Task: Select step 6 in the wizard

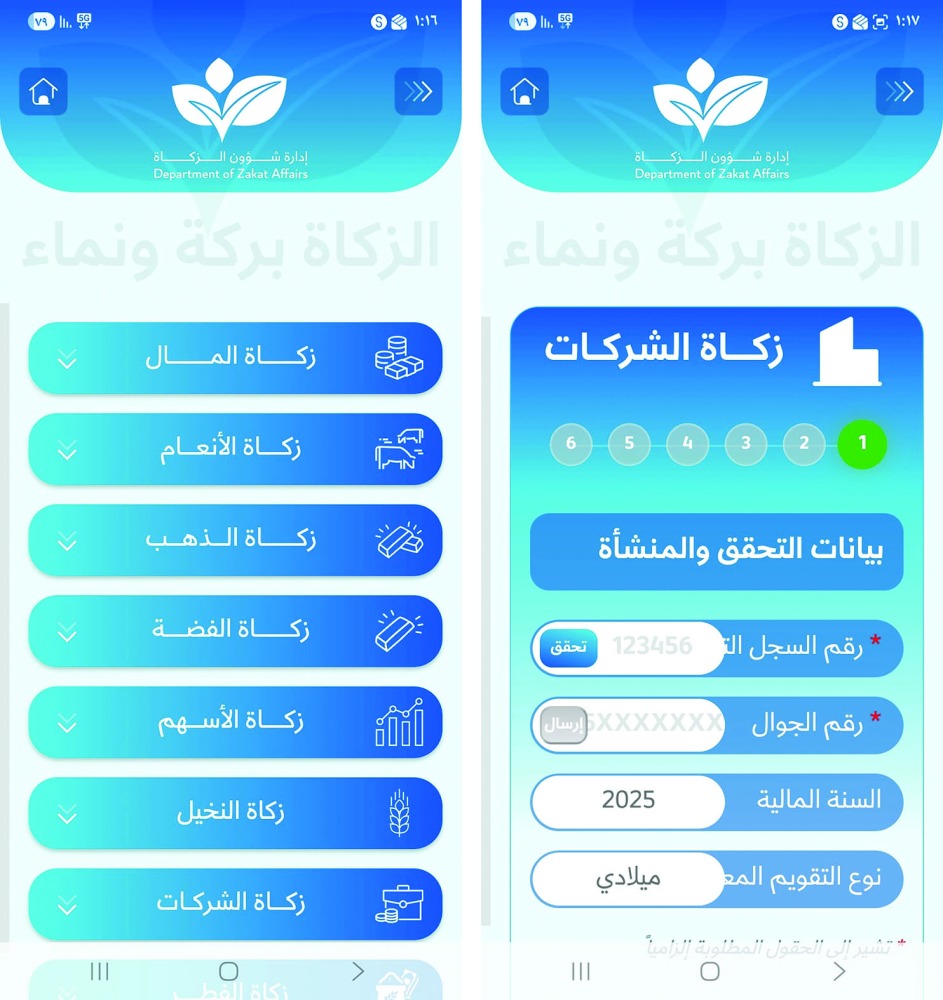Action: tap(571, 444)
